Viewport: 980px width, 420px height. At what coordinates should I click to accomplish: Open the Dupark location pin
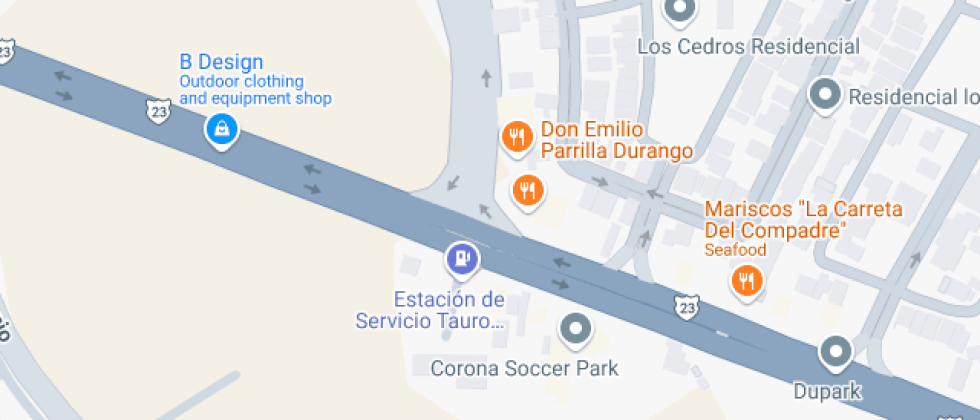point(834,351)
